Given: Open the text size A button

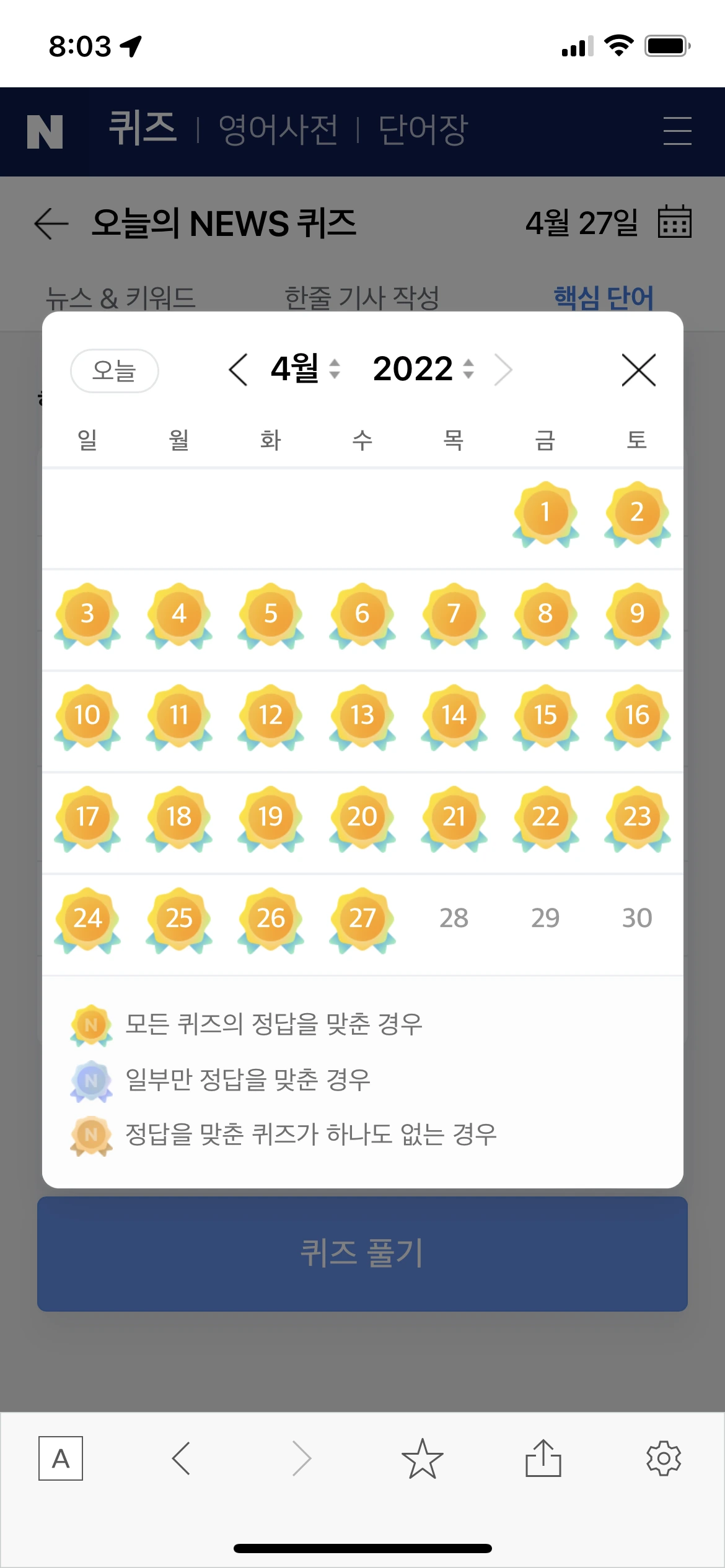Looking at the screenshot, I should (61, 1458).
